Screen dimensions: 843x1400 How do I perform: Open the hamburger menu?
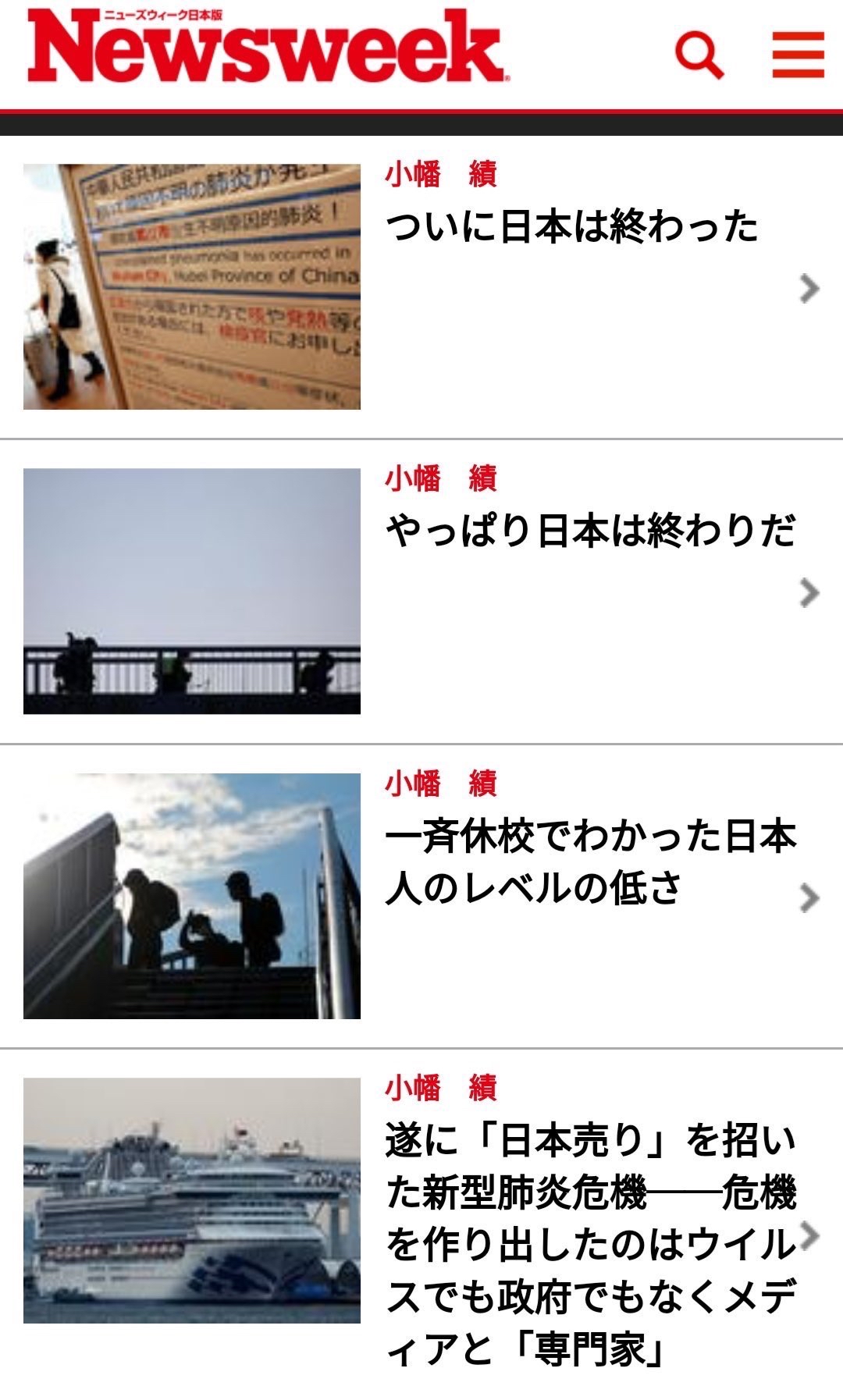point(798,55)
